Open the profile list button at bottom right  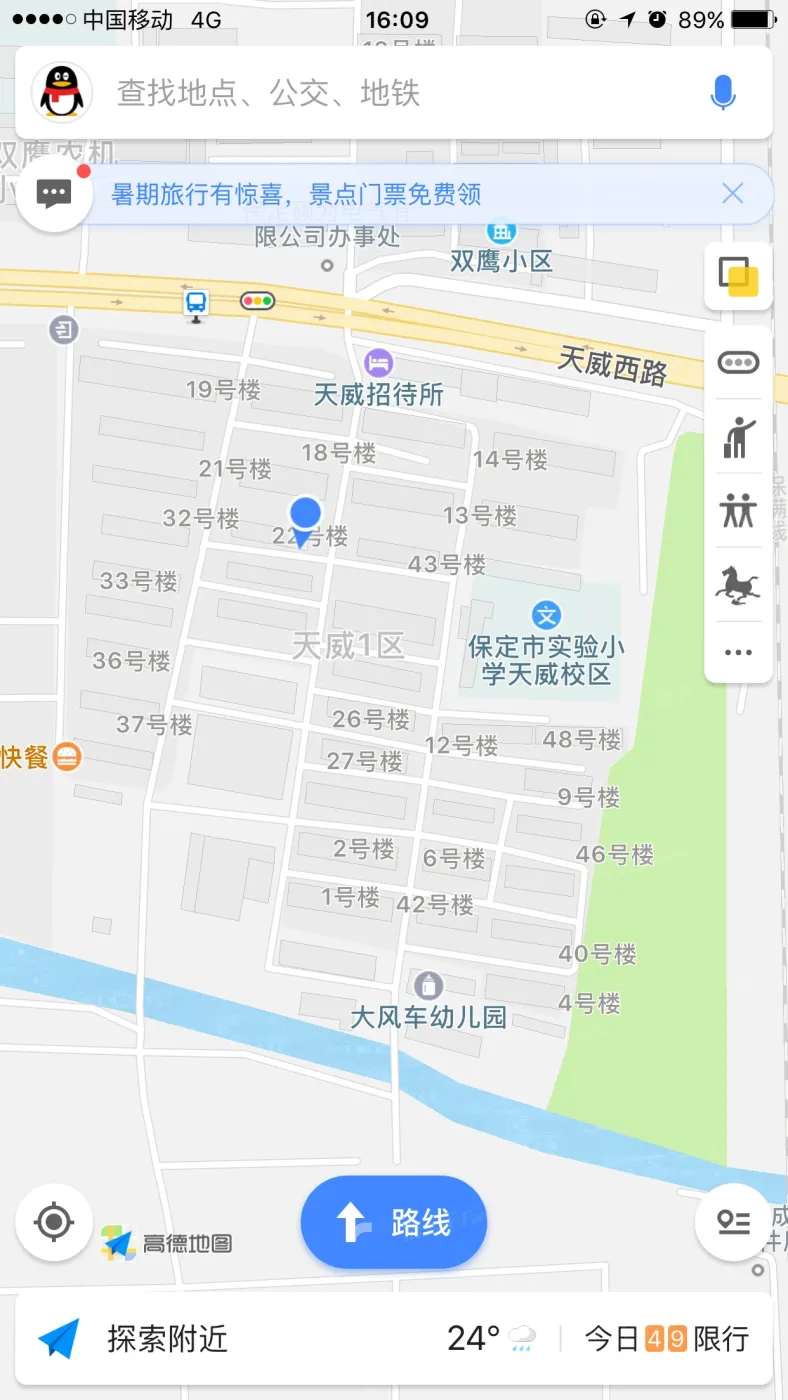click(733, 1222)
